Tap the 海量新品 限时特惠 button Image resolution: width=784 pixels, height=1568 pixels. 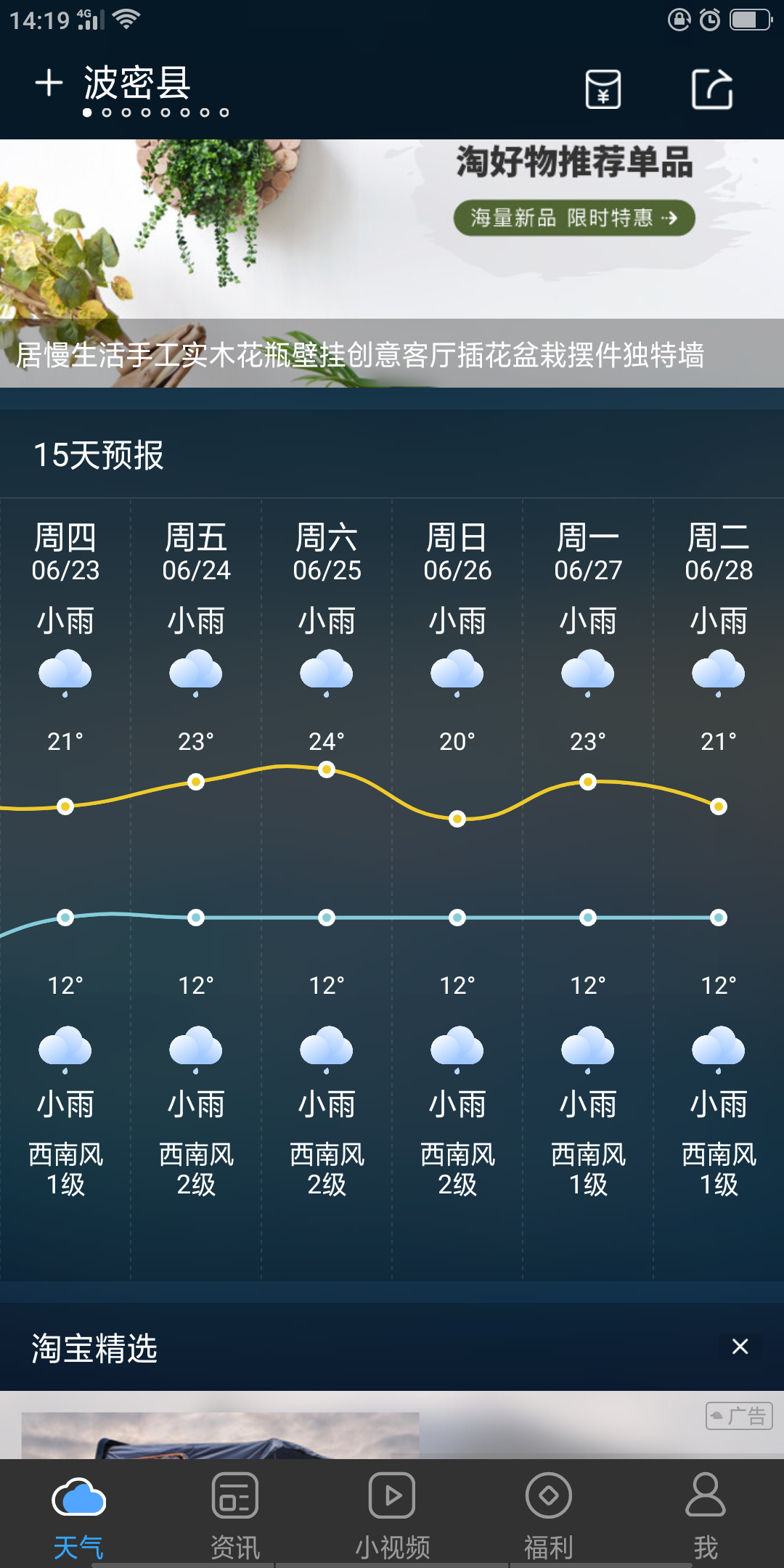click(x=574, y=218)
